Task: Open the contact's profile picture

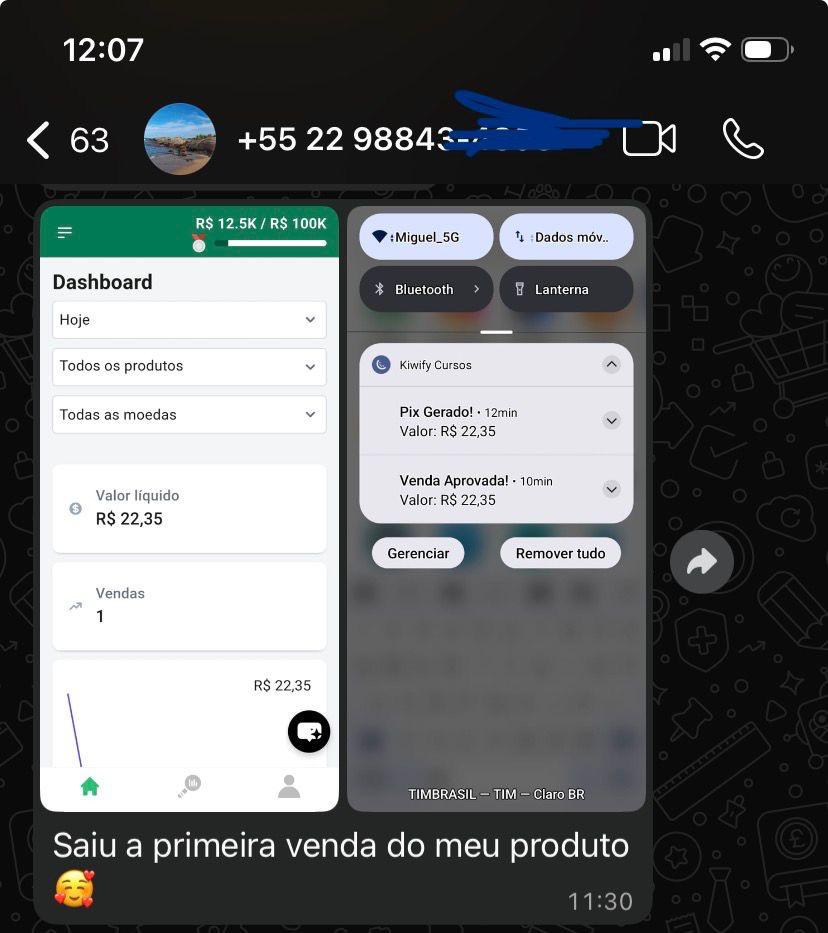Action: pos(180,139)
